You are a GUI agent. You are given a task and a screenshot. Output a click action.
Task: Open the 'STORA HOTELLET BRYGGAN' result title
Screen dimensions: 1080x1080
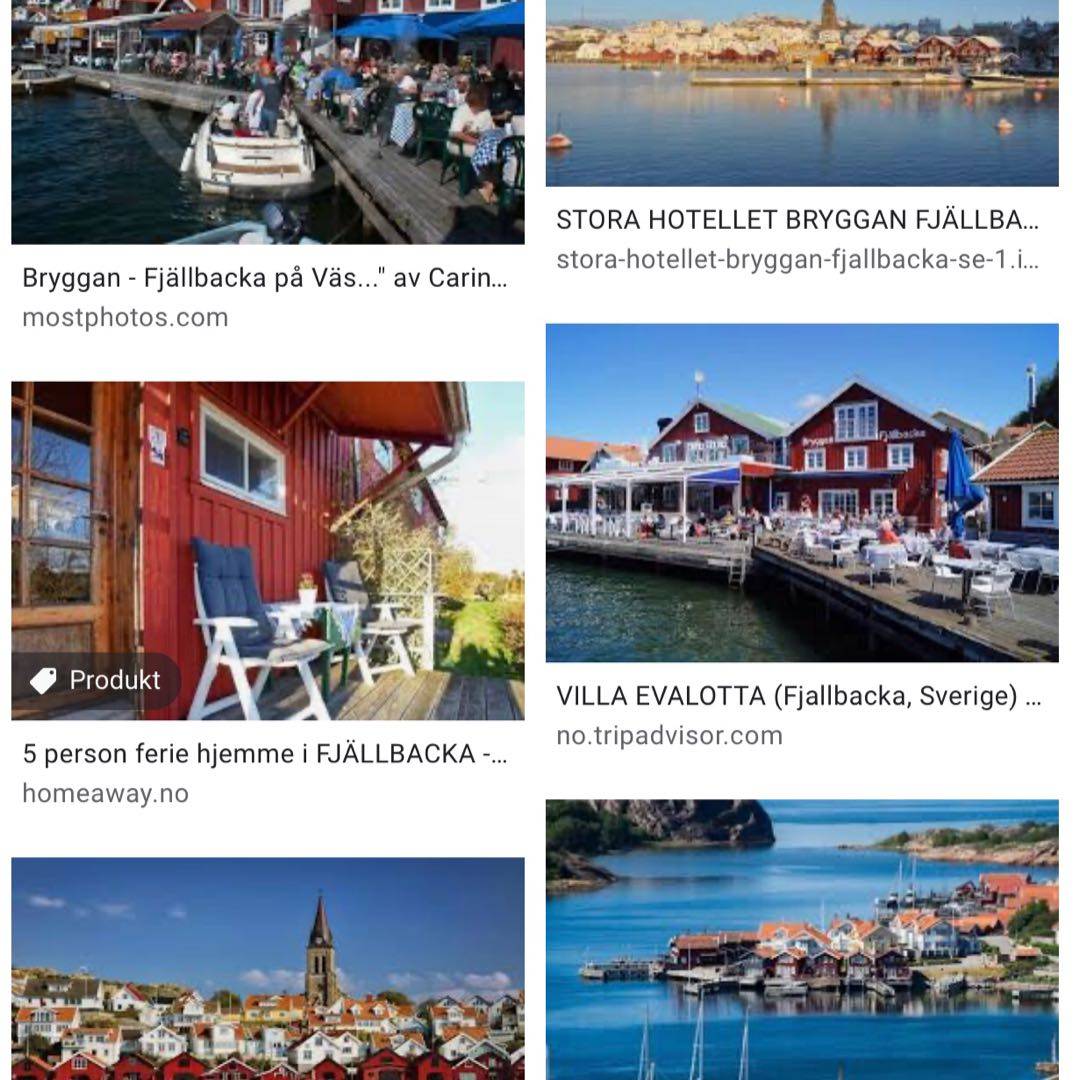click(797, 220)
